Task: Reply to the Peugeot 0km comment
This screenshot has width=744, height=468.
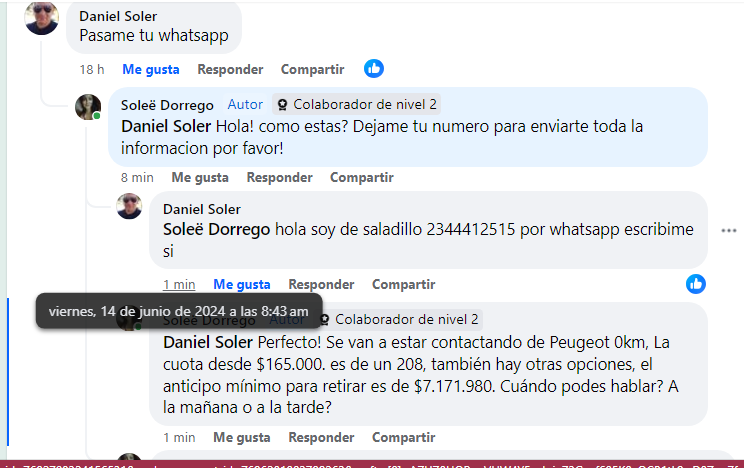Action: click(322, 437)
